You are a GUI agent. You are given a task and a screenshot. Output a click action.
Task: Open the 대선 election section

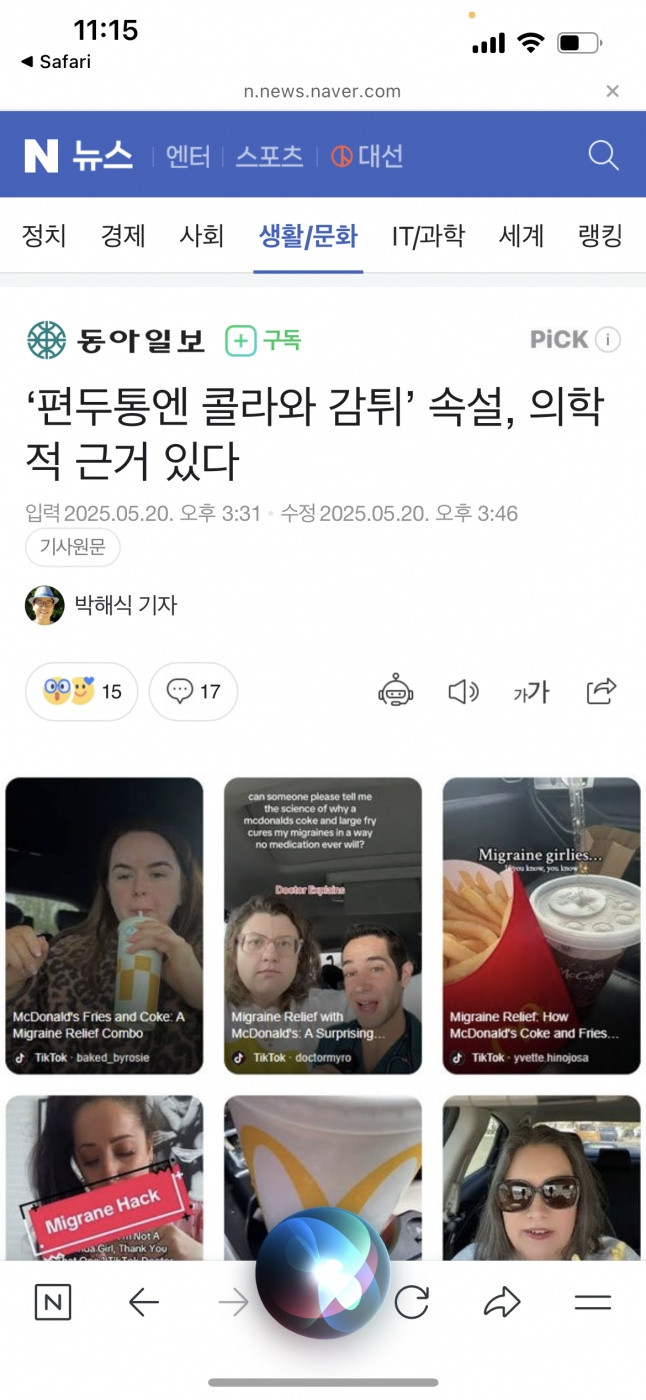pos(368,156)
